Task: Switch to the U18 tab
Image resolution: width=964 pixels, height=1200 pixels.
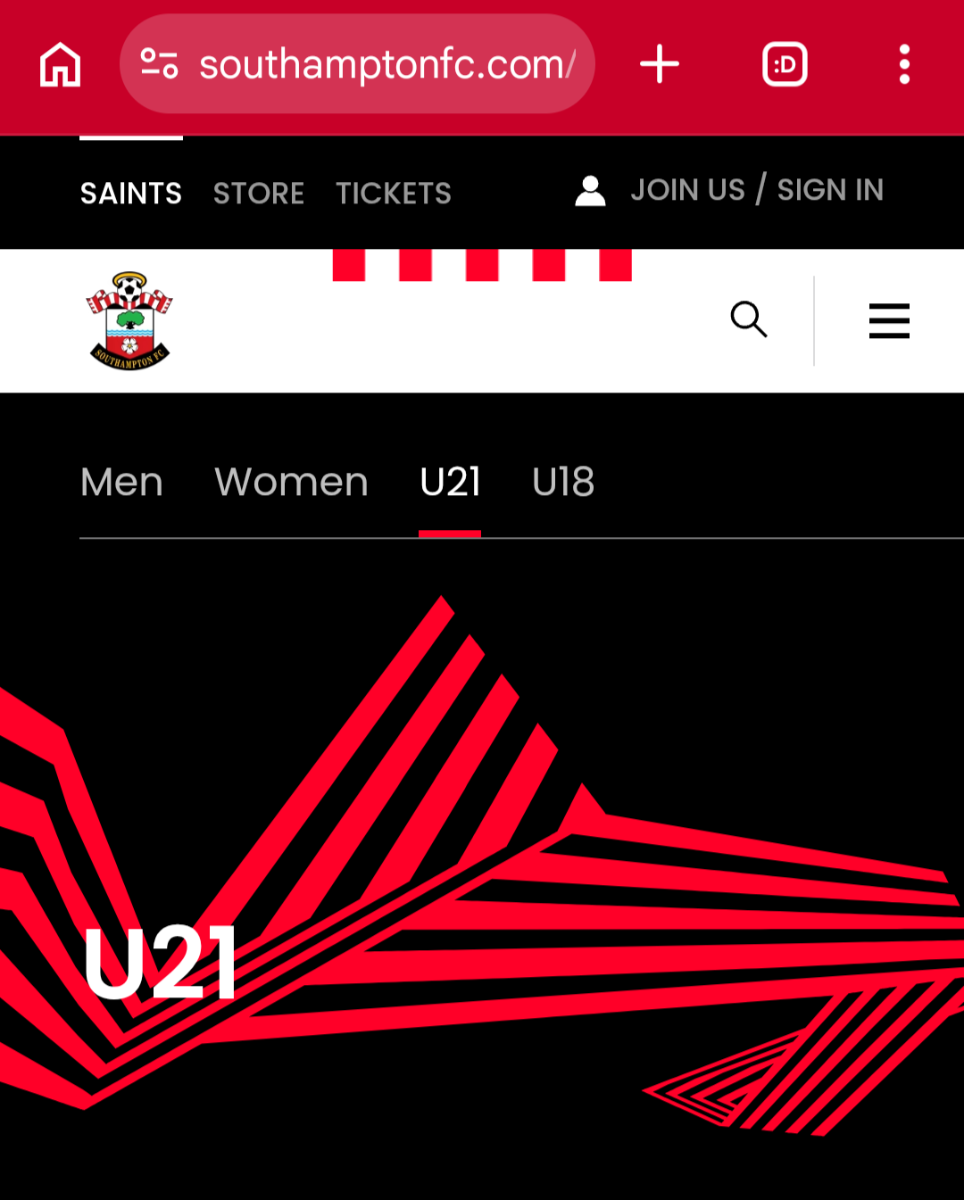Action: [563, 483]
